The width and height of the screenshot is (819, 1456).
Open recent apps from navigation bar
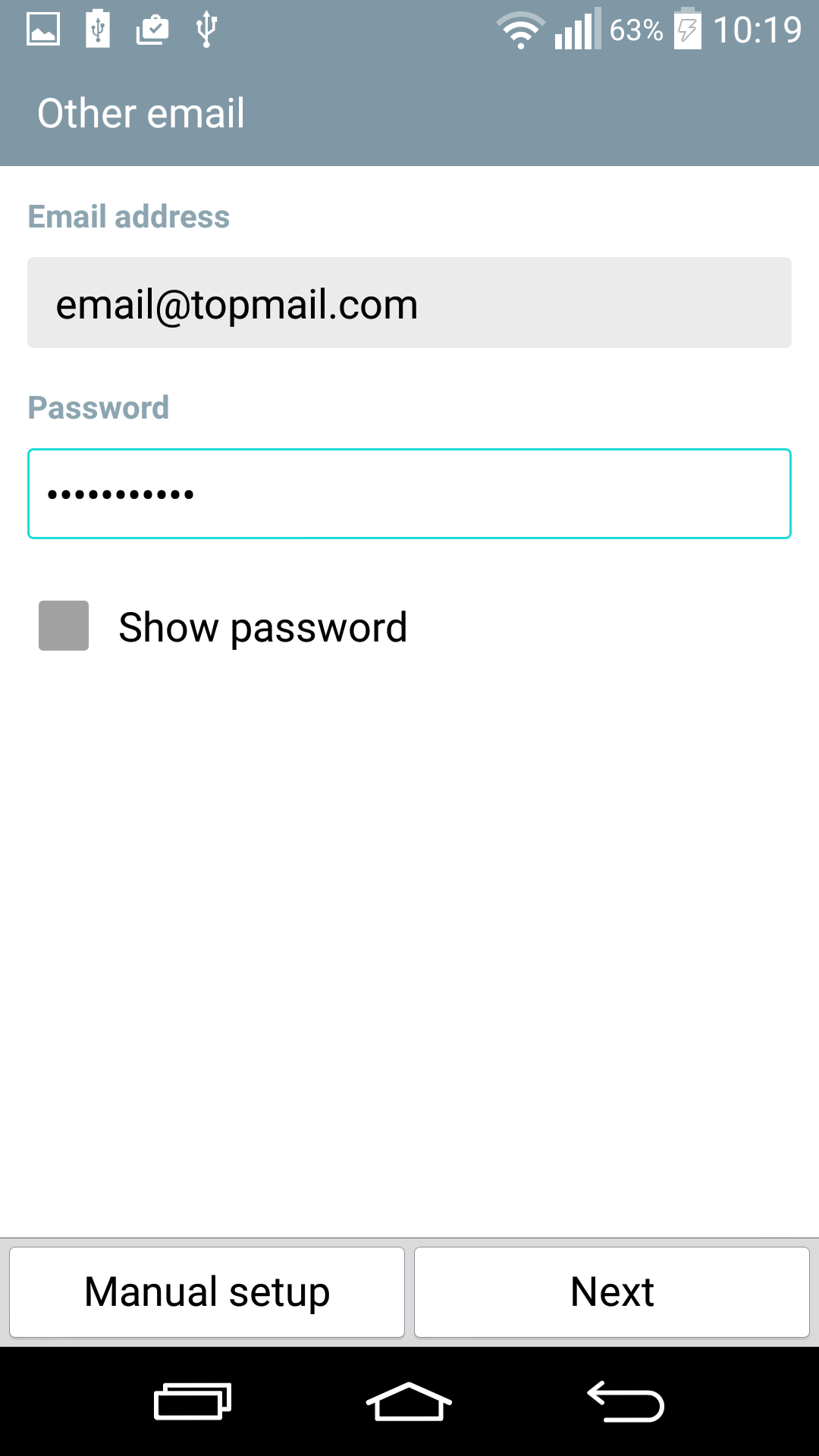tap(193, 1401)
